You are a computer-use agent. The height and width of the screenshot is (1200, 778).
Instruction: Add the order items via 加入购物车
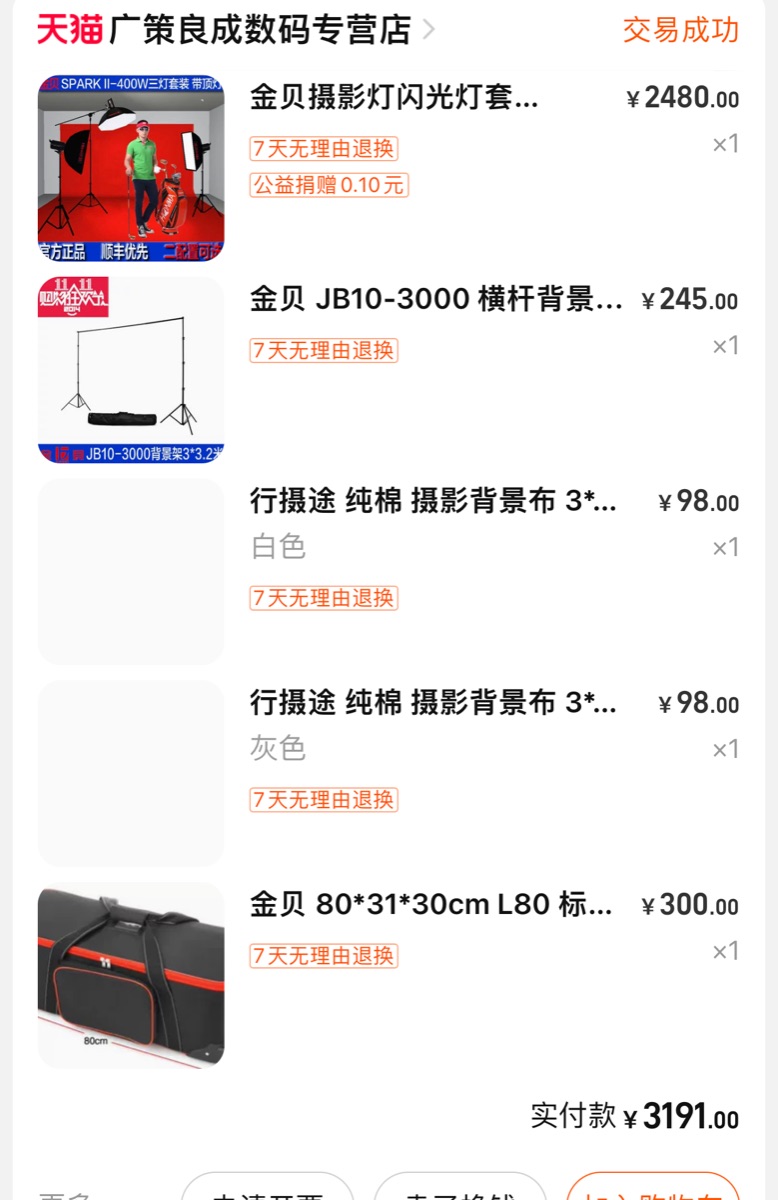point(652,1190)
